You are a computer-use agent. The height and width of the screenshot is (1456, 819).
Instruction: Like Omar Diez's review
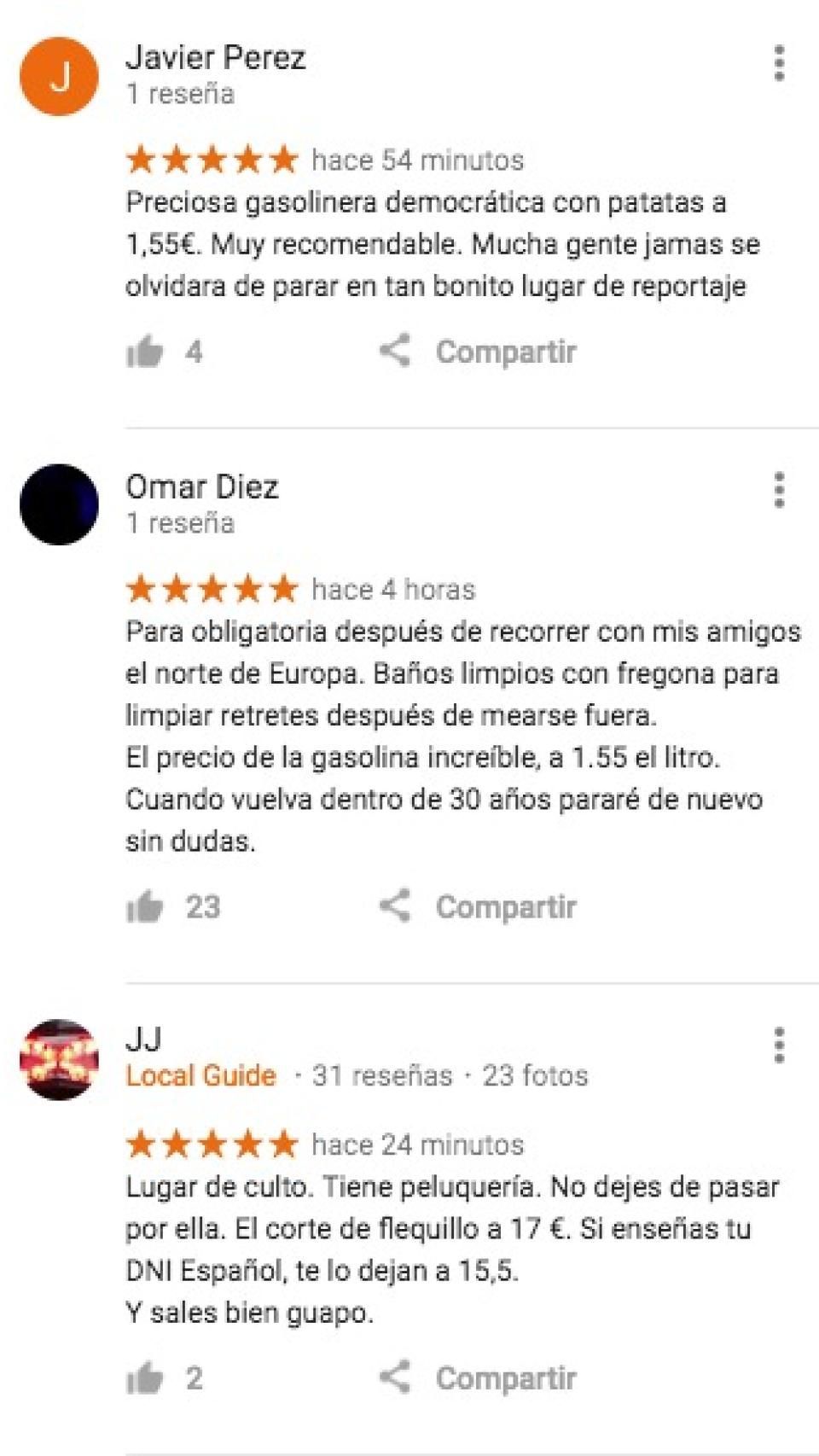point(145,906)
